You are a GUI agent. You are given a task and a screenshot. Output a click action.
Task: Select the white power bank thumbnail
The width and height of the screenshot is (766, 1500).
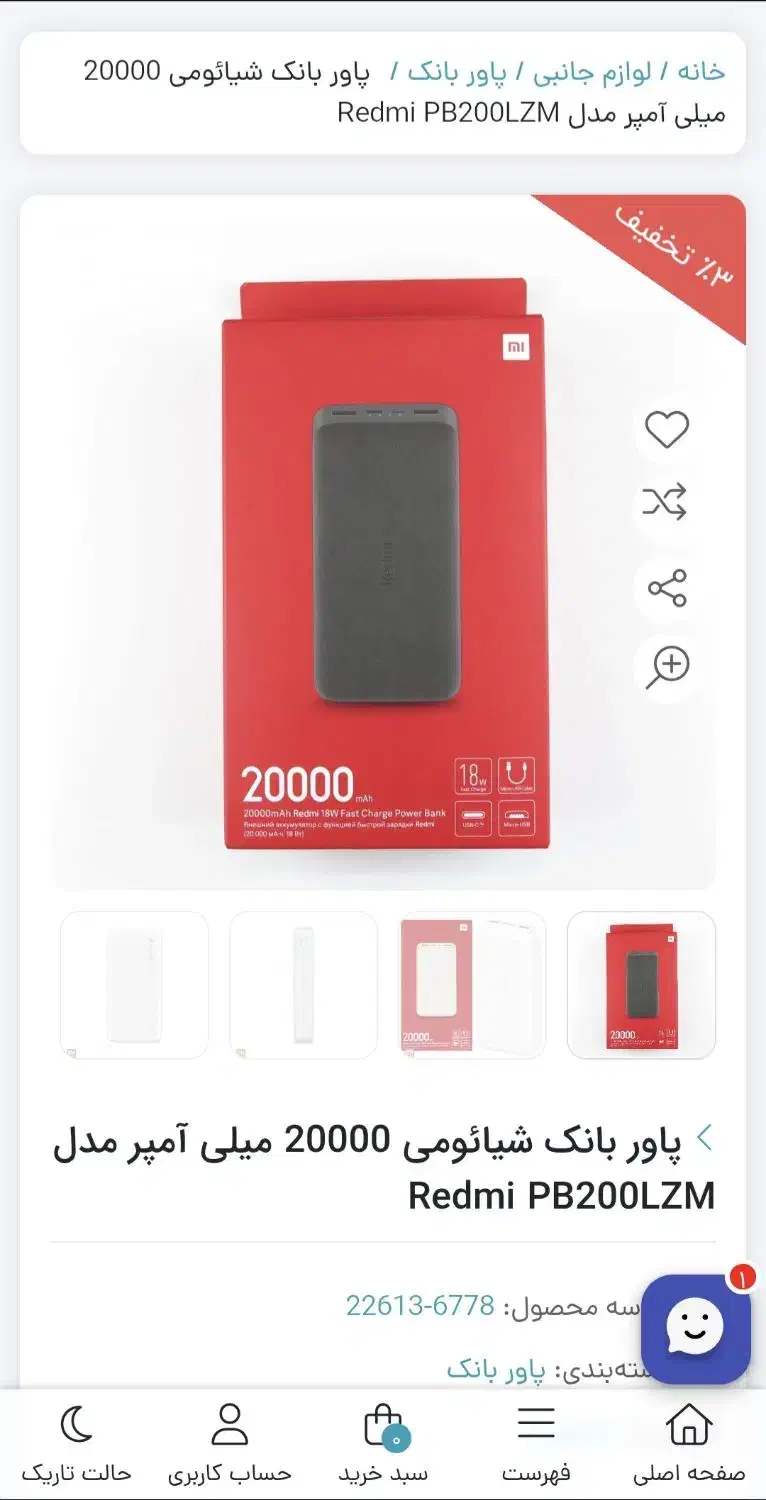pyautogui.click(x=134, y=985)
